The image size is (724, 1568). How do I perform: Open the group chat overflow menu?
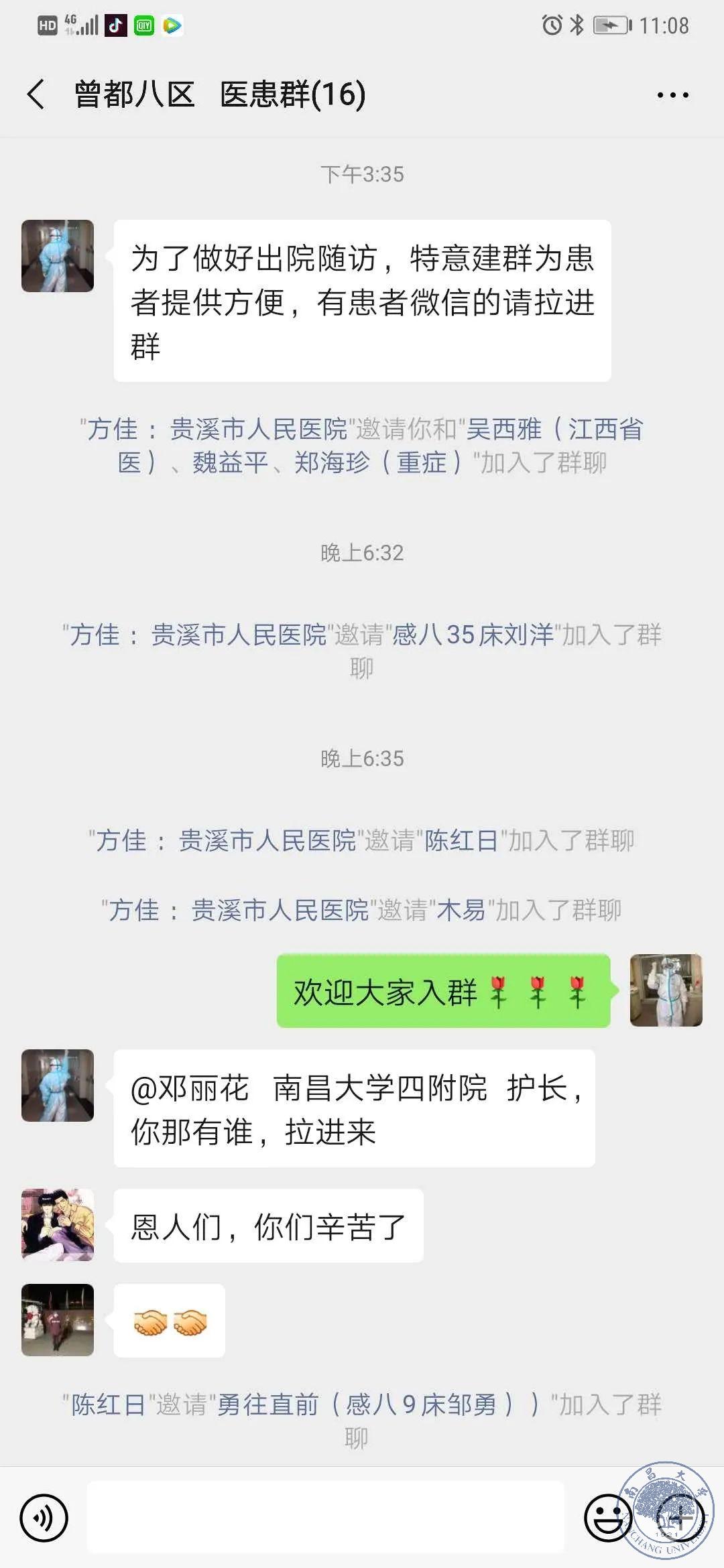672,95
